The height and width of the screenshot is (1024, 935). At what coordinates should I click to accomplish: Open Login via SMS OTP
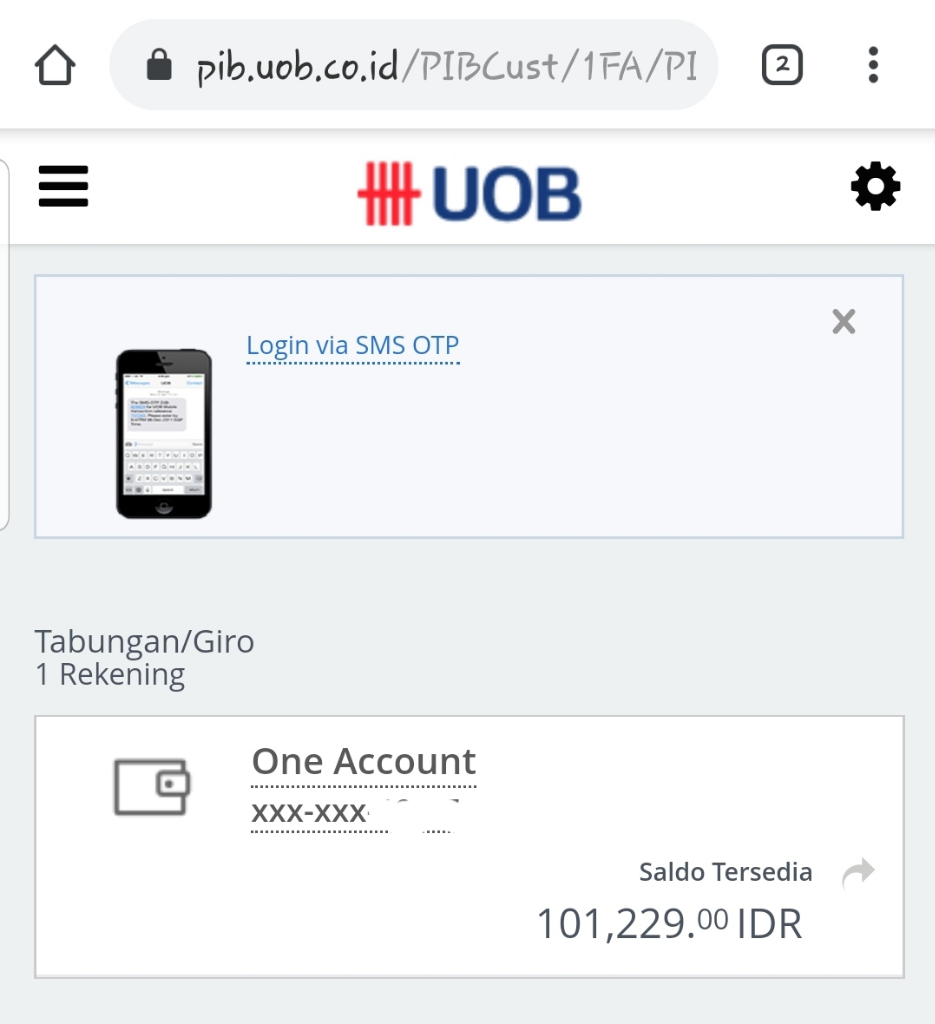tap(352, 344)
